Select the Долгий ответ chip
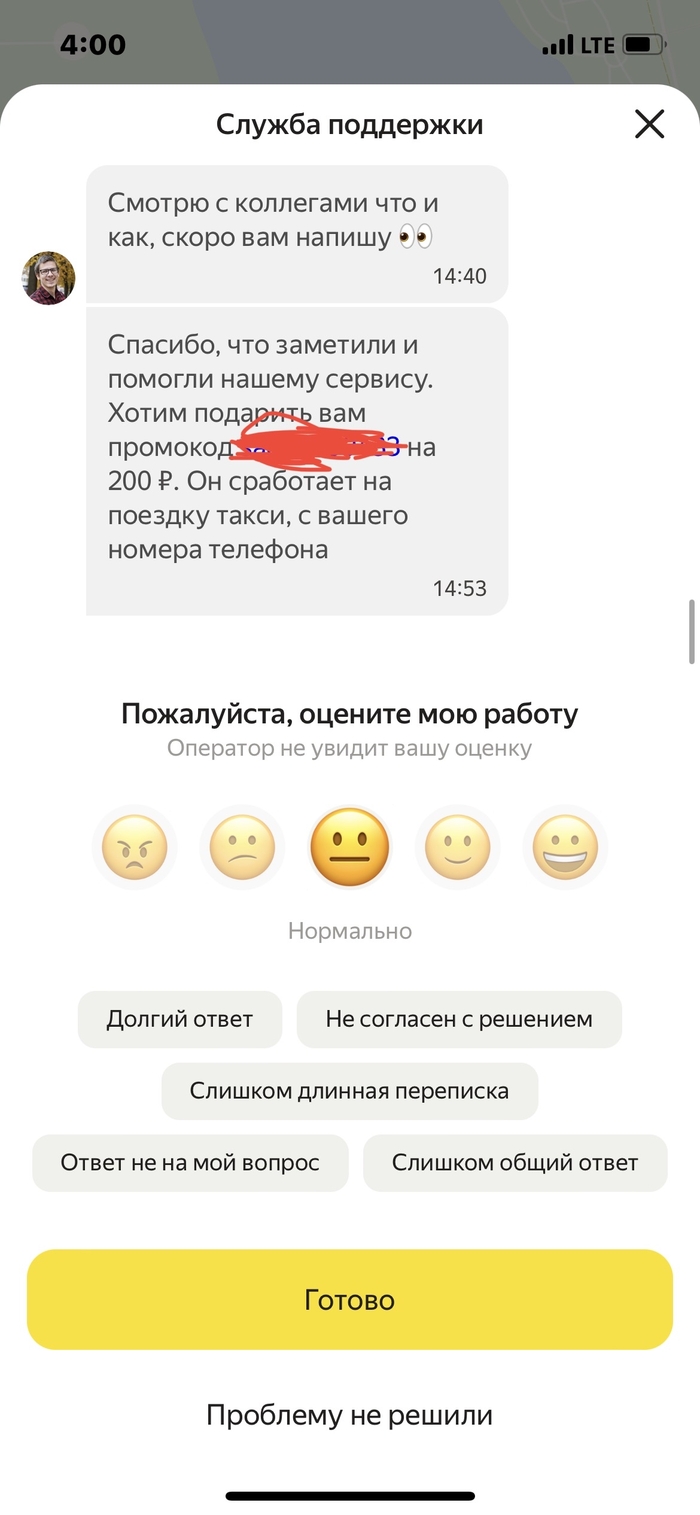Image resolution: width=700 pixels, height=1515 pixels. click(180, 1020)
